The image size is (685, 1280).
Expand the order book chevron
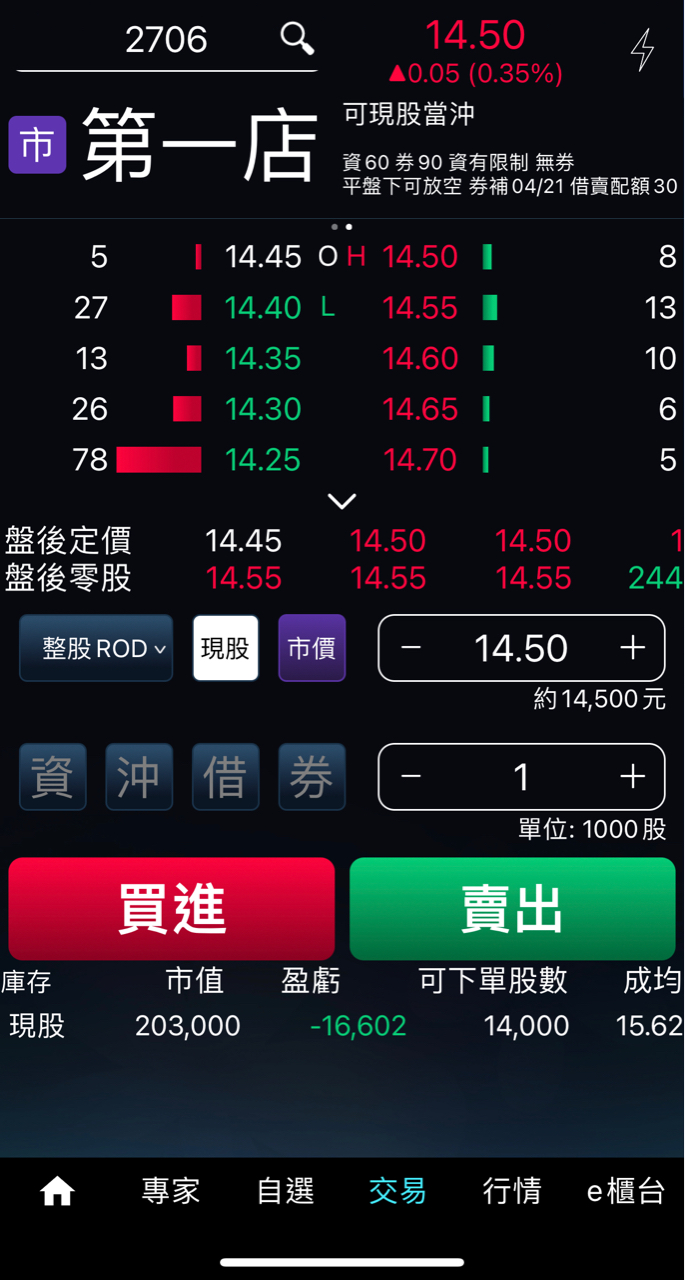[342, 501]
